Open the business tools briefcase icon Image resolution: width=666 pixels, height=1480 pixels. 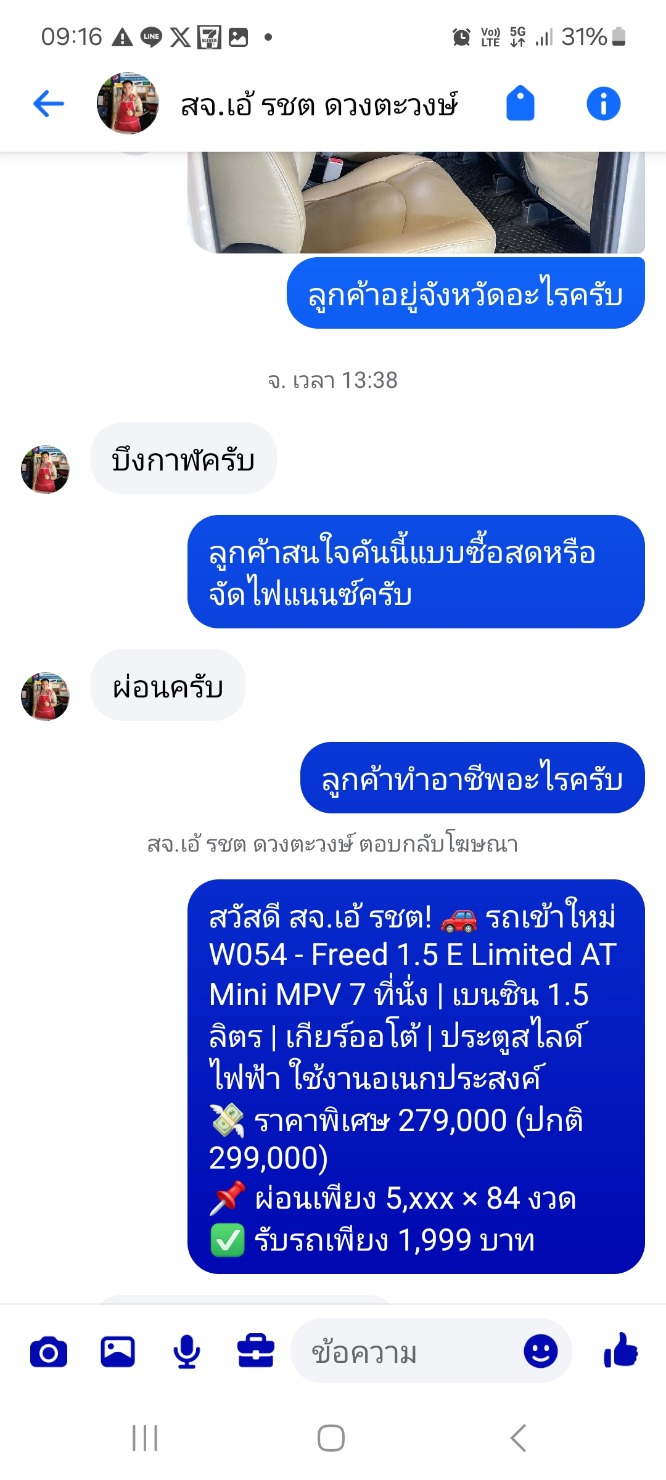coord(256,1353)
